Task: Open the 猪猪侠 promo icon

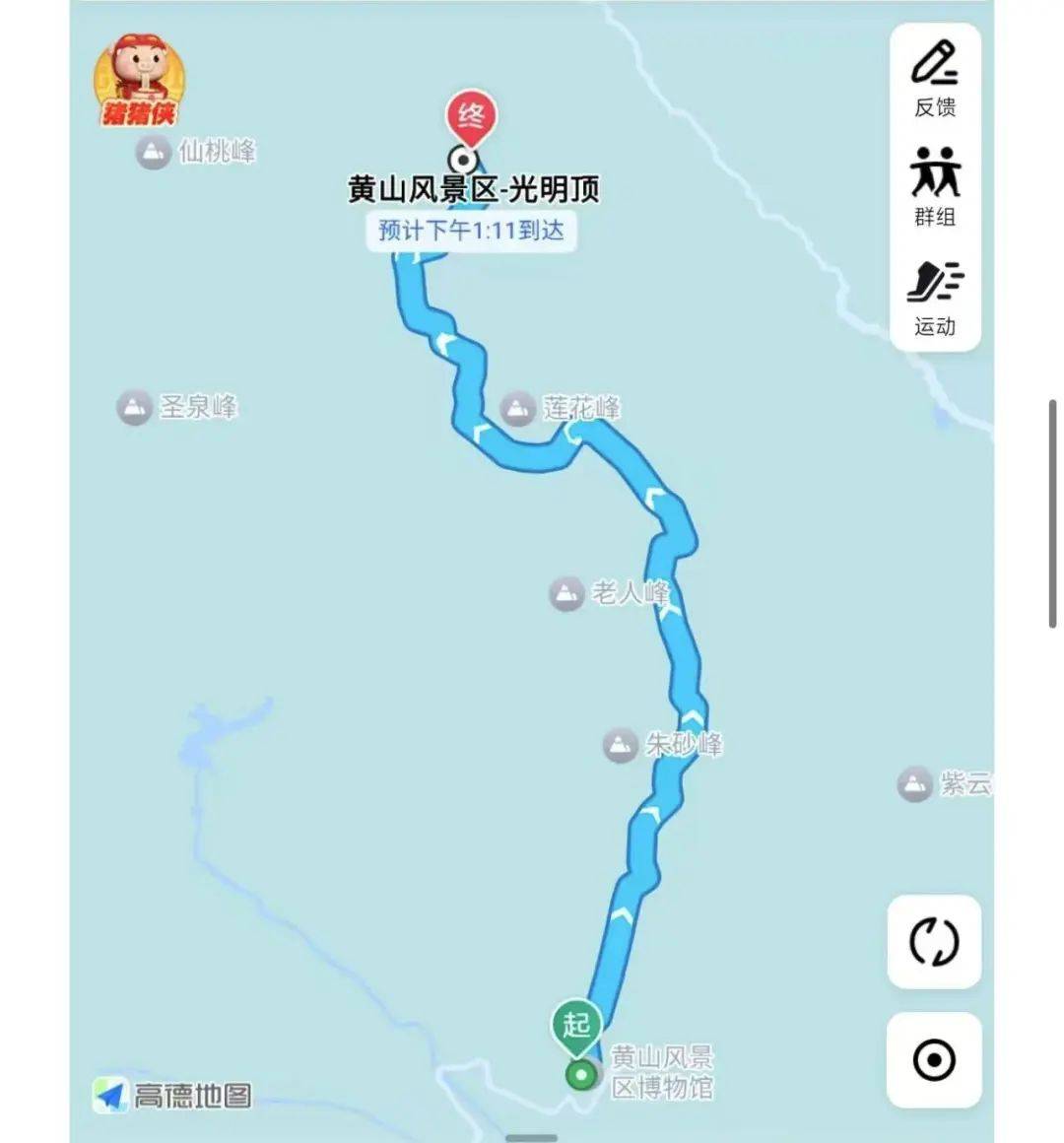Action: [x=139, y=81]
